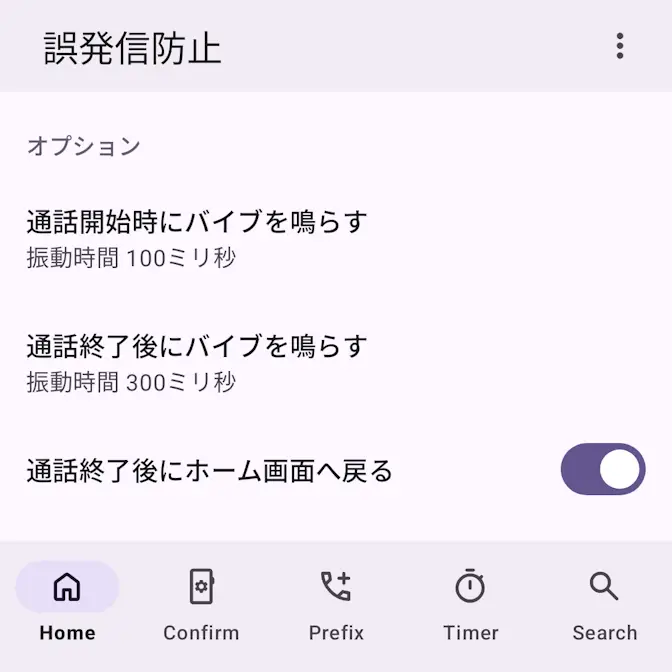The height and width of the screenshot is (672, 672).
Task: Toggle 通話終了後にホーム画面へ戻る switch
Action: coord(602,470)
